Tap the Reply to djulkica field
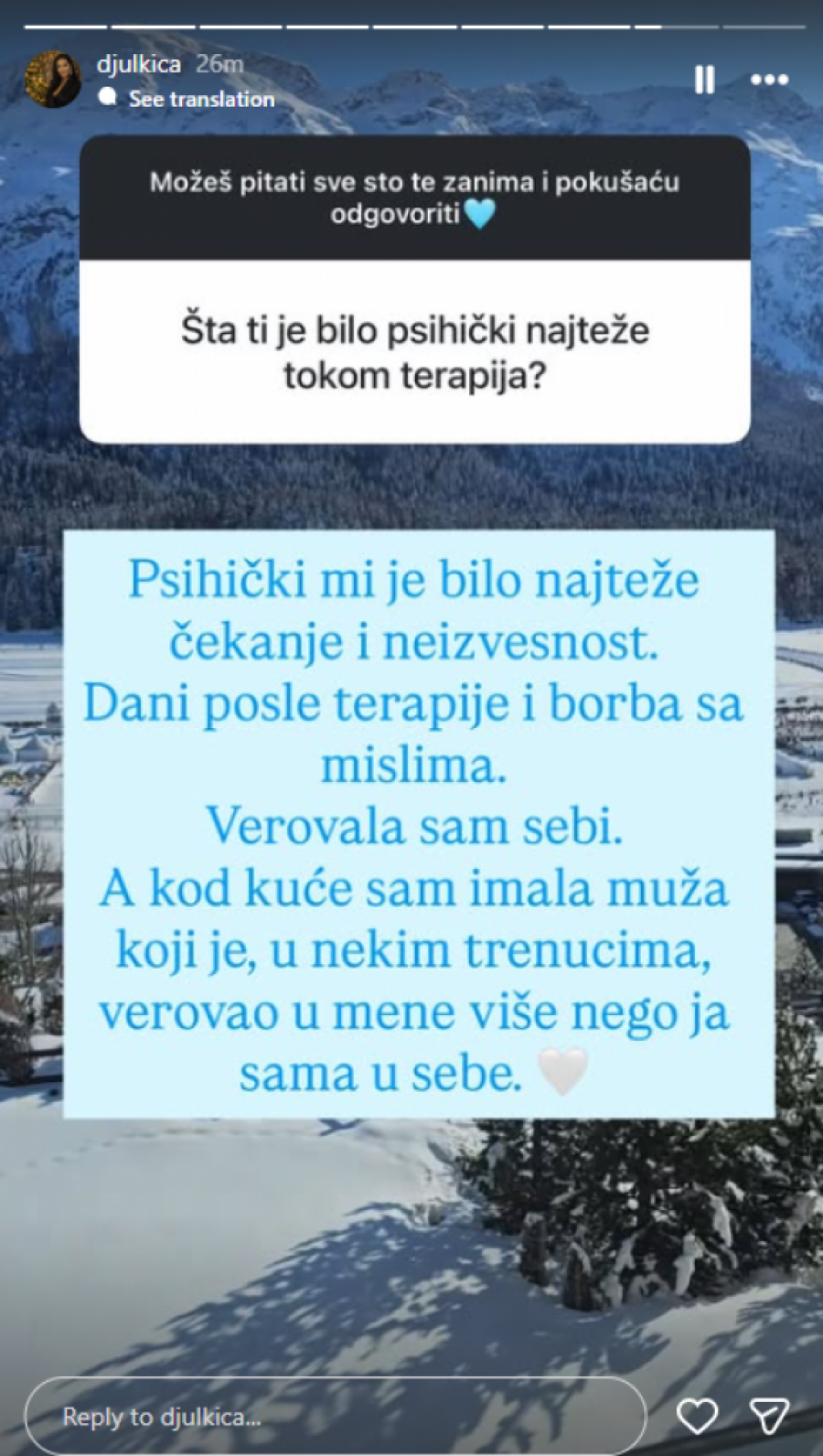Viewport: 823px width, 1456px height. point(335,1416)
